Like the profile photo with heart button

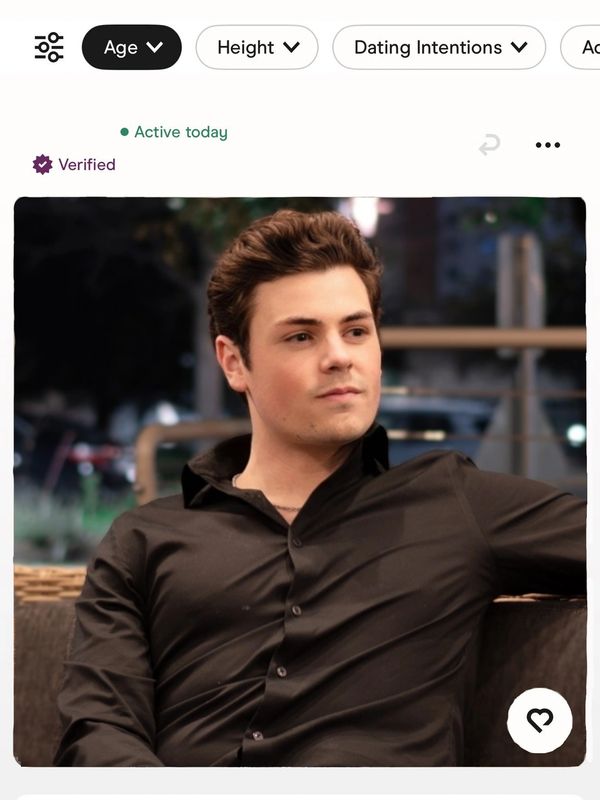pos(539,720)
